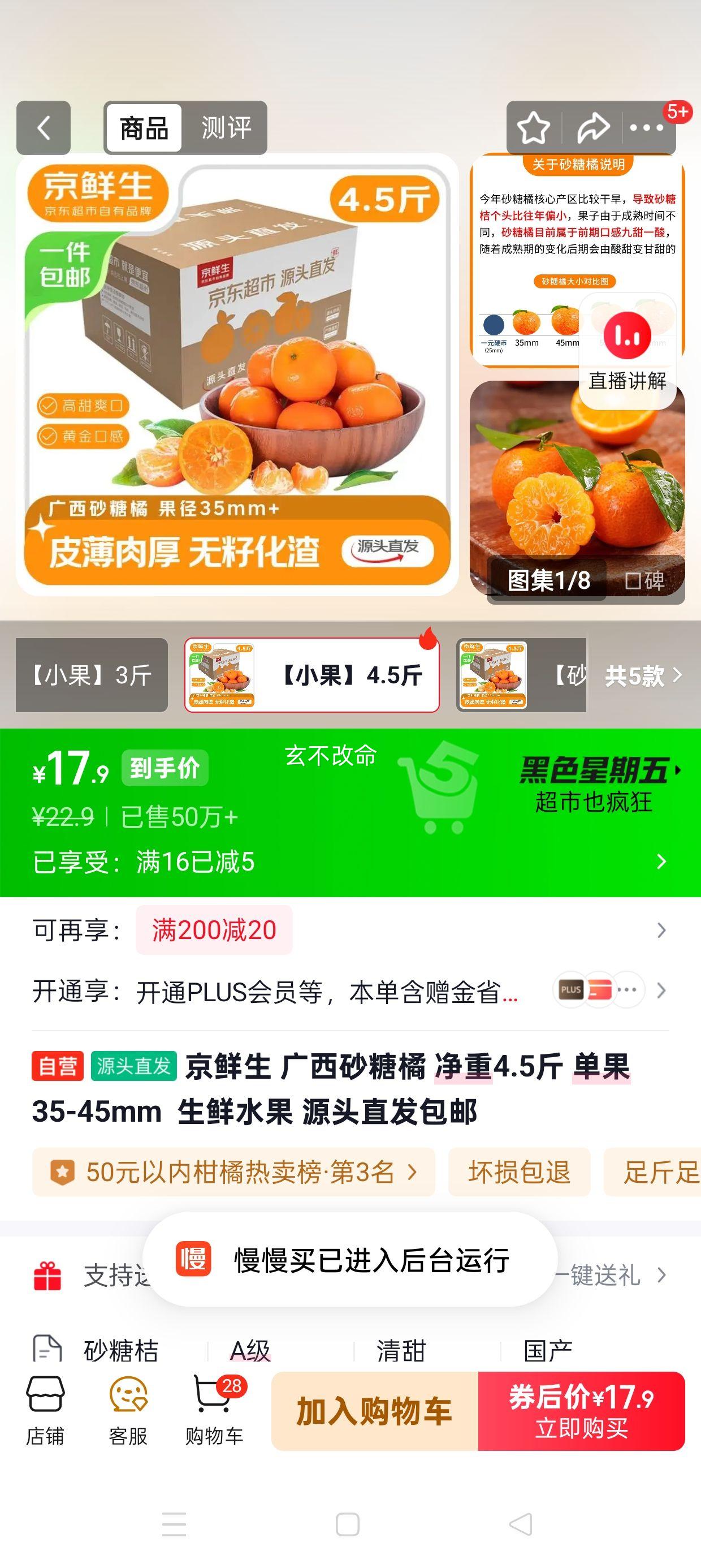Switch to the 测评 tab

[x=225, y=128]
